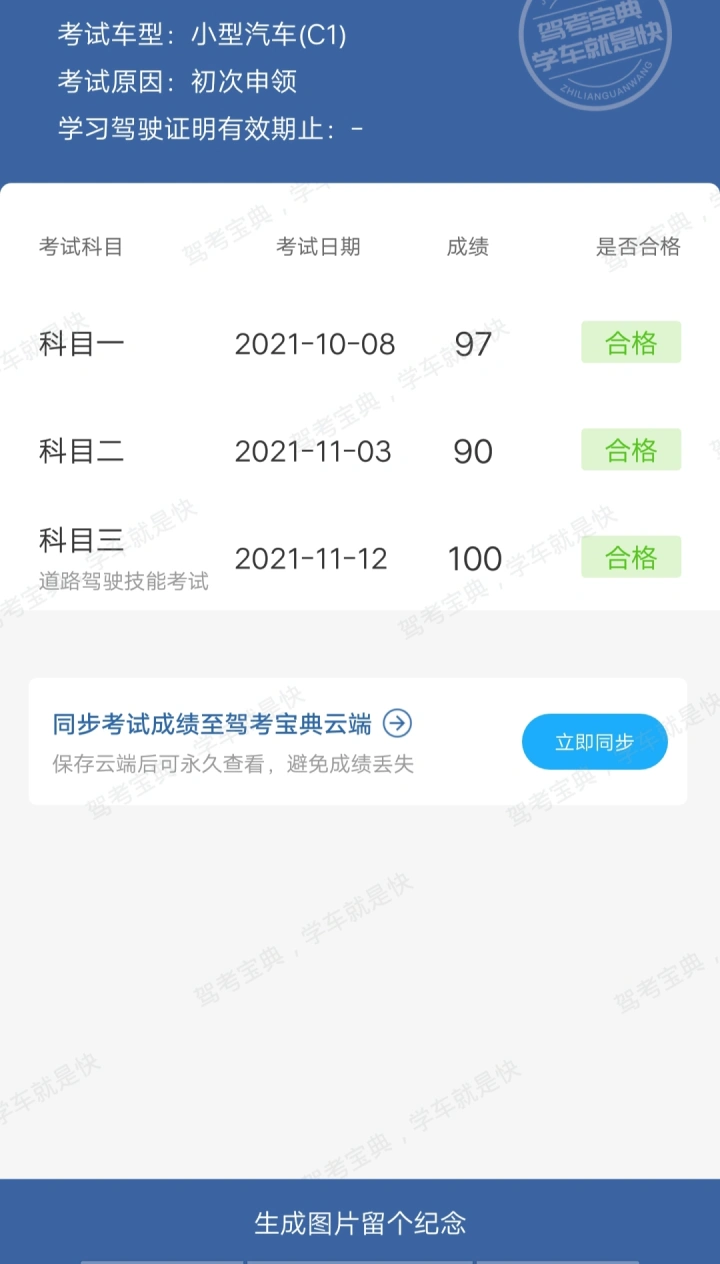The width and height of the screenshot is (720, 1264).
Task: Tap 生成图片留个纪念 at the bottom
Action: click(x=360, y=1222)
